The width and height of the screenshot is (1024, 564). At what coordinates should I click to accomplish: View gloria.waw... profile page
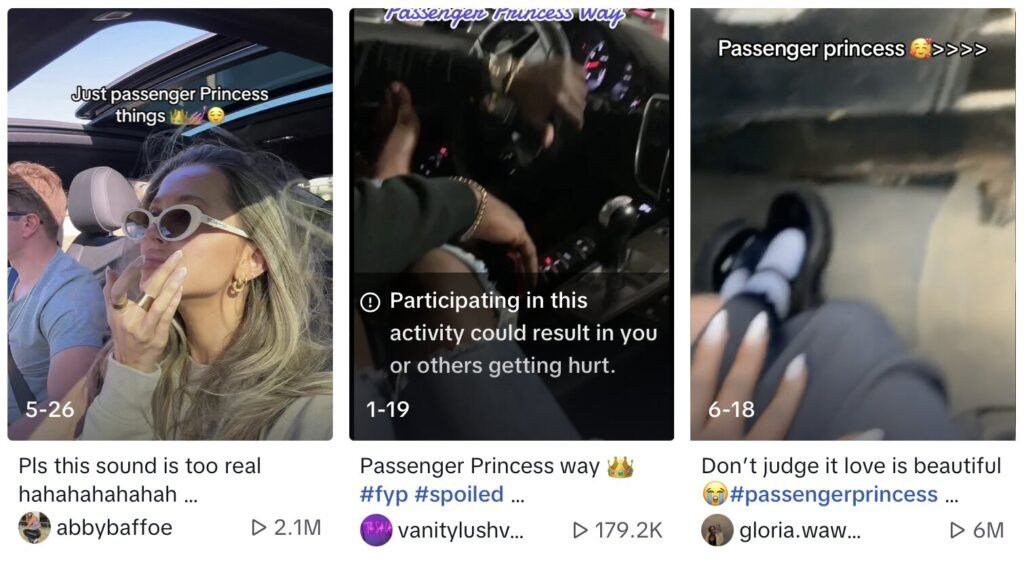point(799,530)
